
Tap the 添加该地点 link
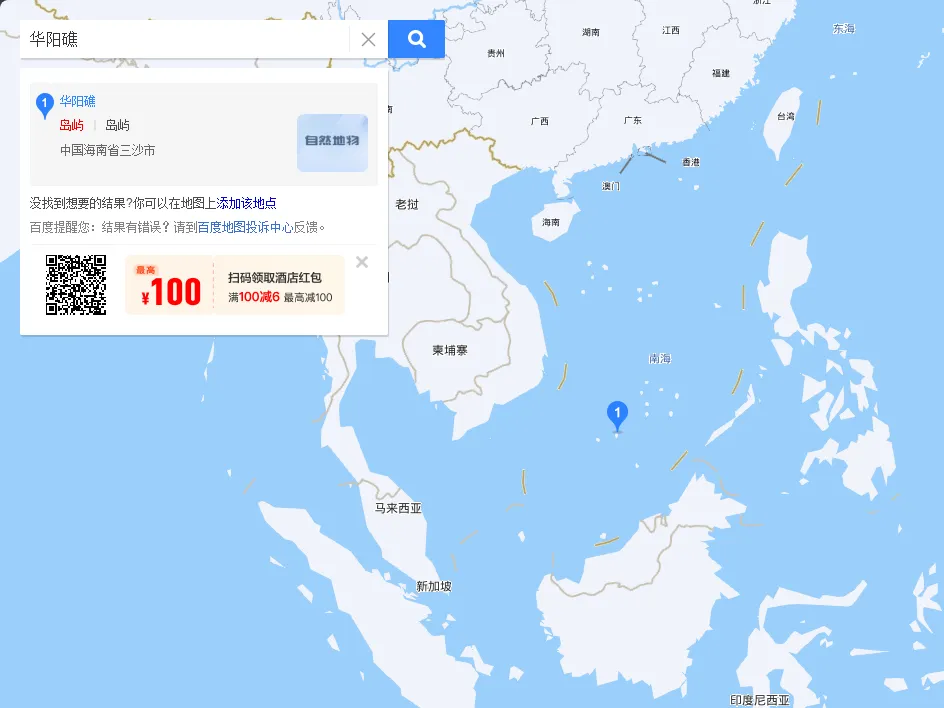(x=247, y=203)
